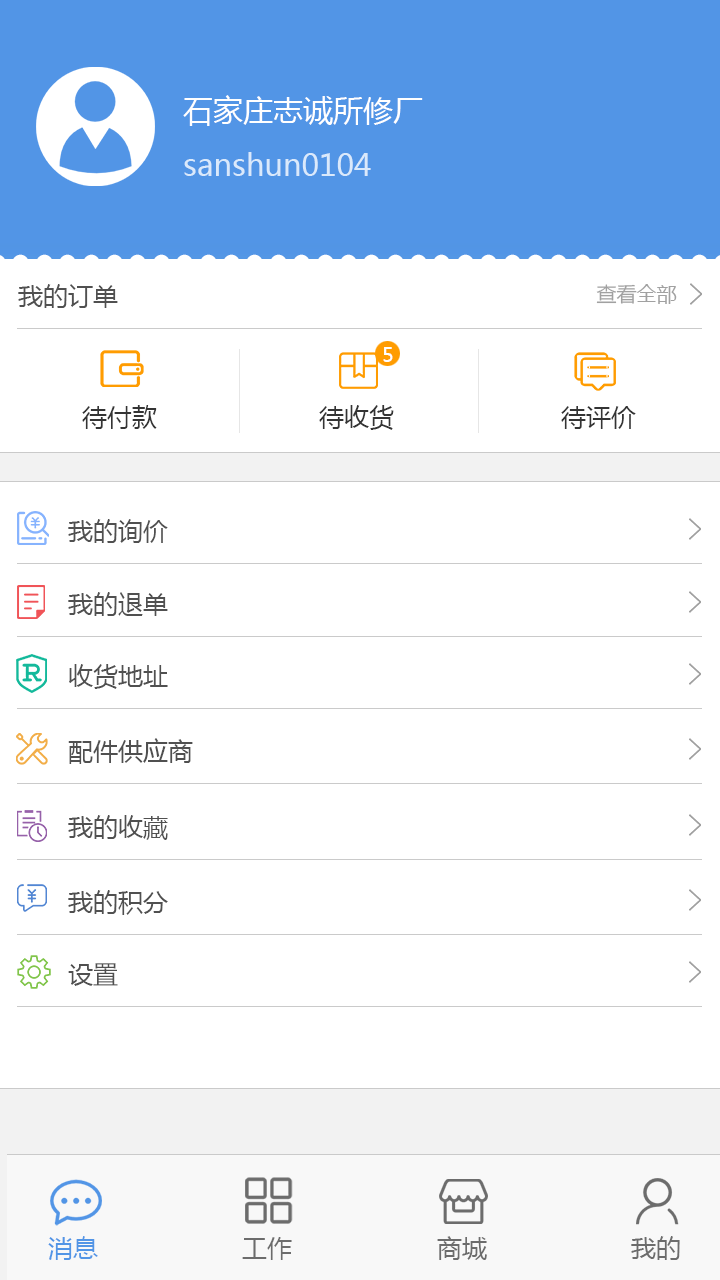Open 待评价 orders awaiting review
The width and height of the screenshot is (720, 1280).
(597, 391)
